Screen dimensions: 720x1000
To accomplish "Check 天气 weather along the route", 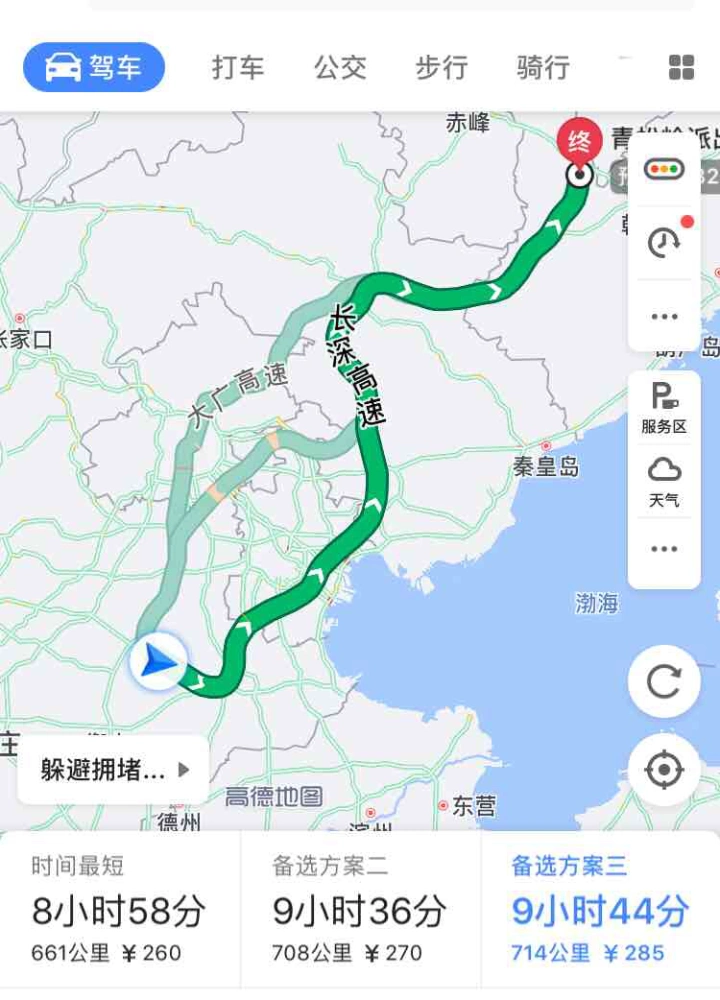I will [664, 480].
